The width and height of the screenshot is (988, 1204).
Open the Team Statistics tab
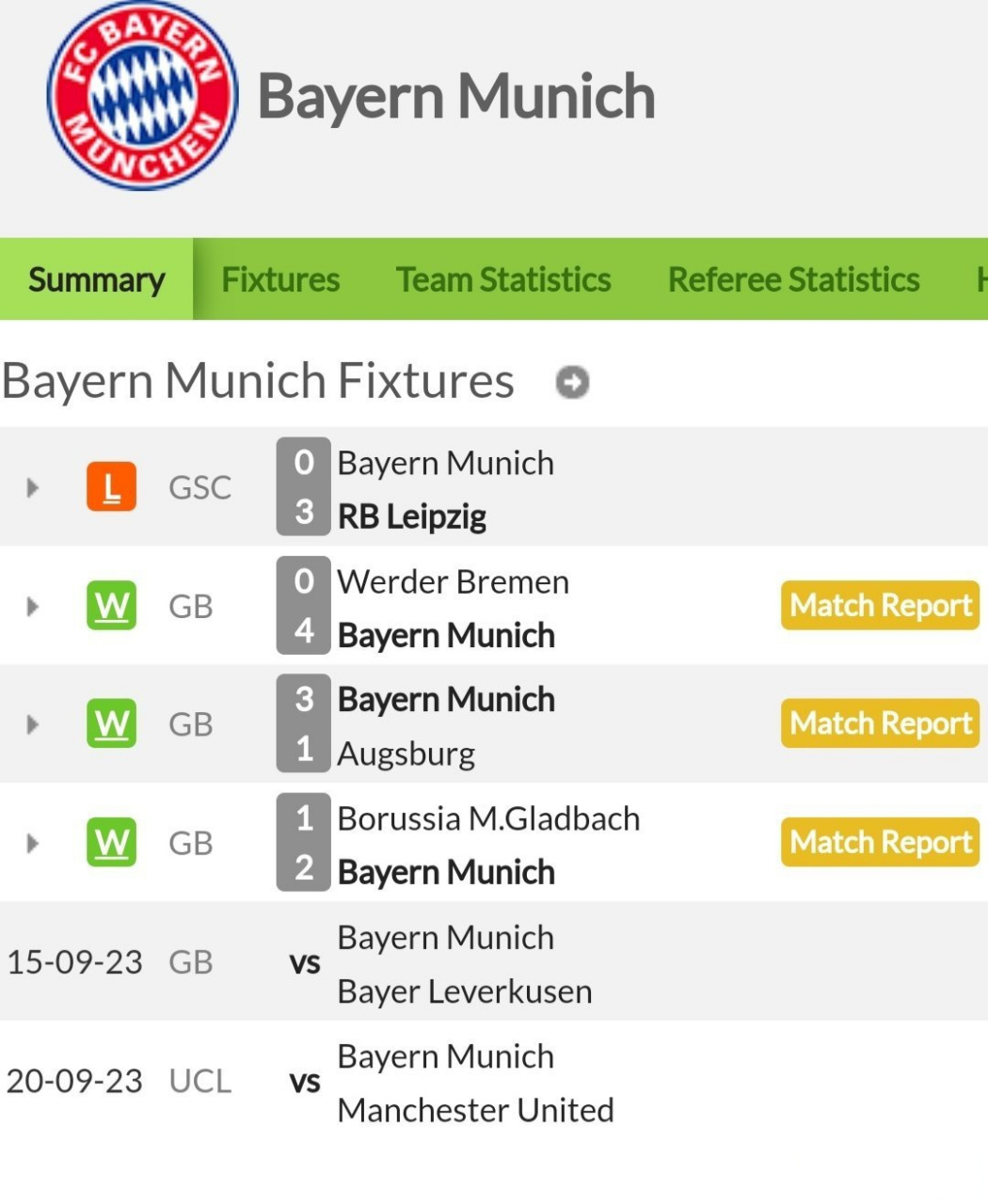click(x=503, y=279)
